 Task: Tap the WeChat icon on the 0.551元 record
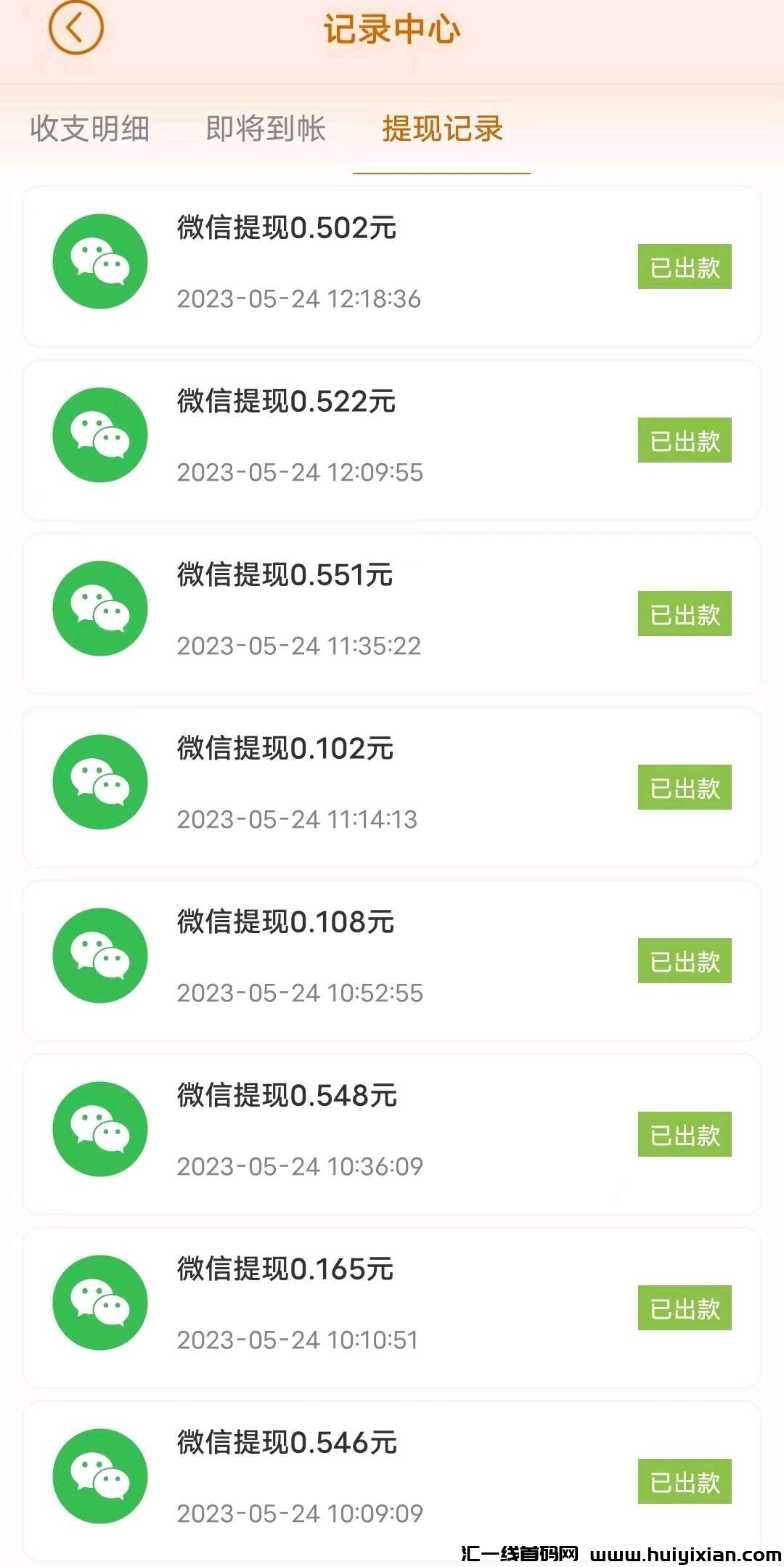tap(100, 609)
